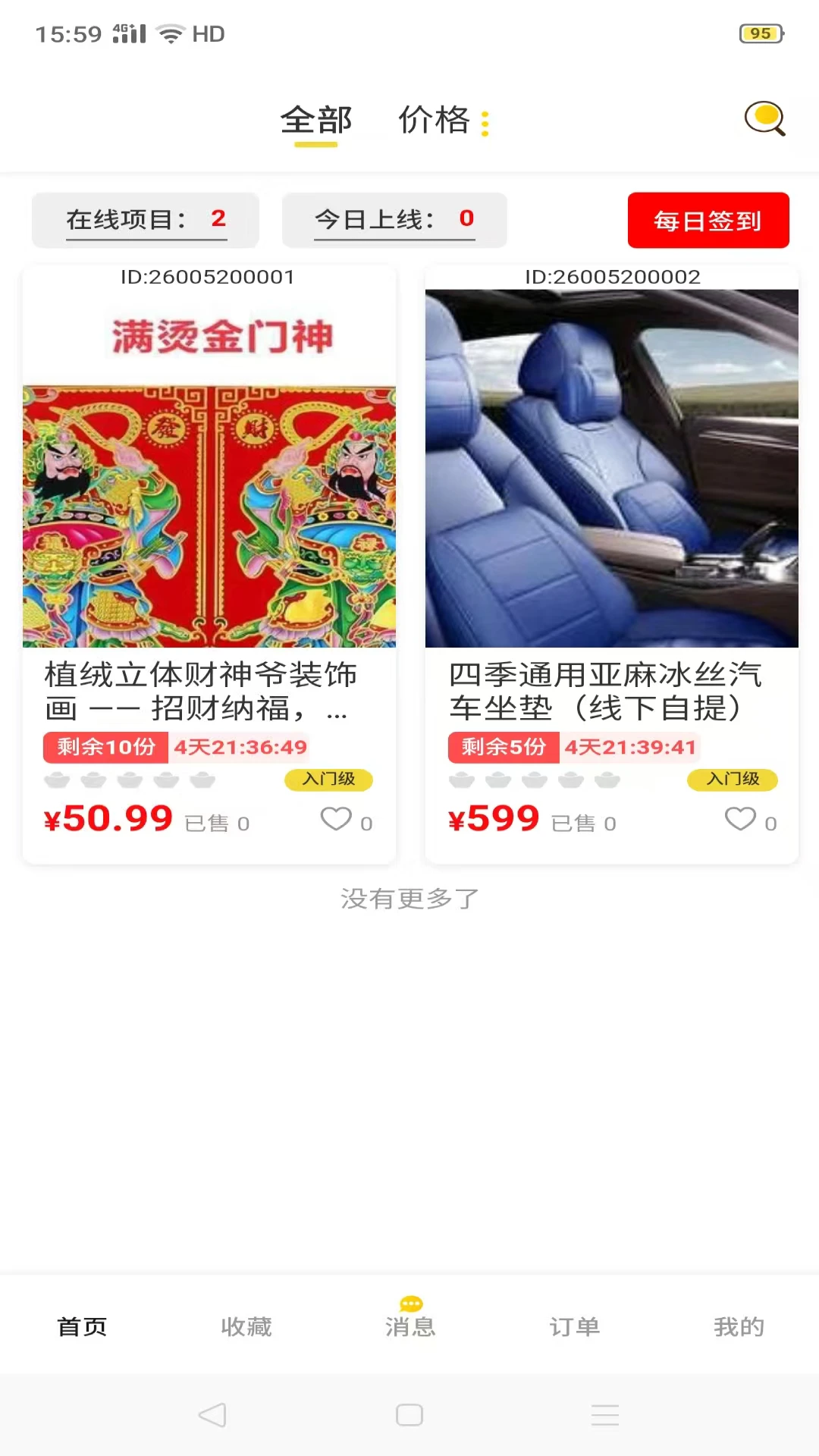The width and height of the screenshot is (819, 1456).
Task: Open the blue car seat cushion product image
Action: pyautogui.click(x=611, y=466)
